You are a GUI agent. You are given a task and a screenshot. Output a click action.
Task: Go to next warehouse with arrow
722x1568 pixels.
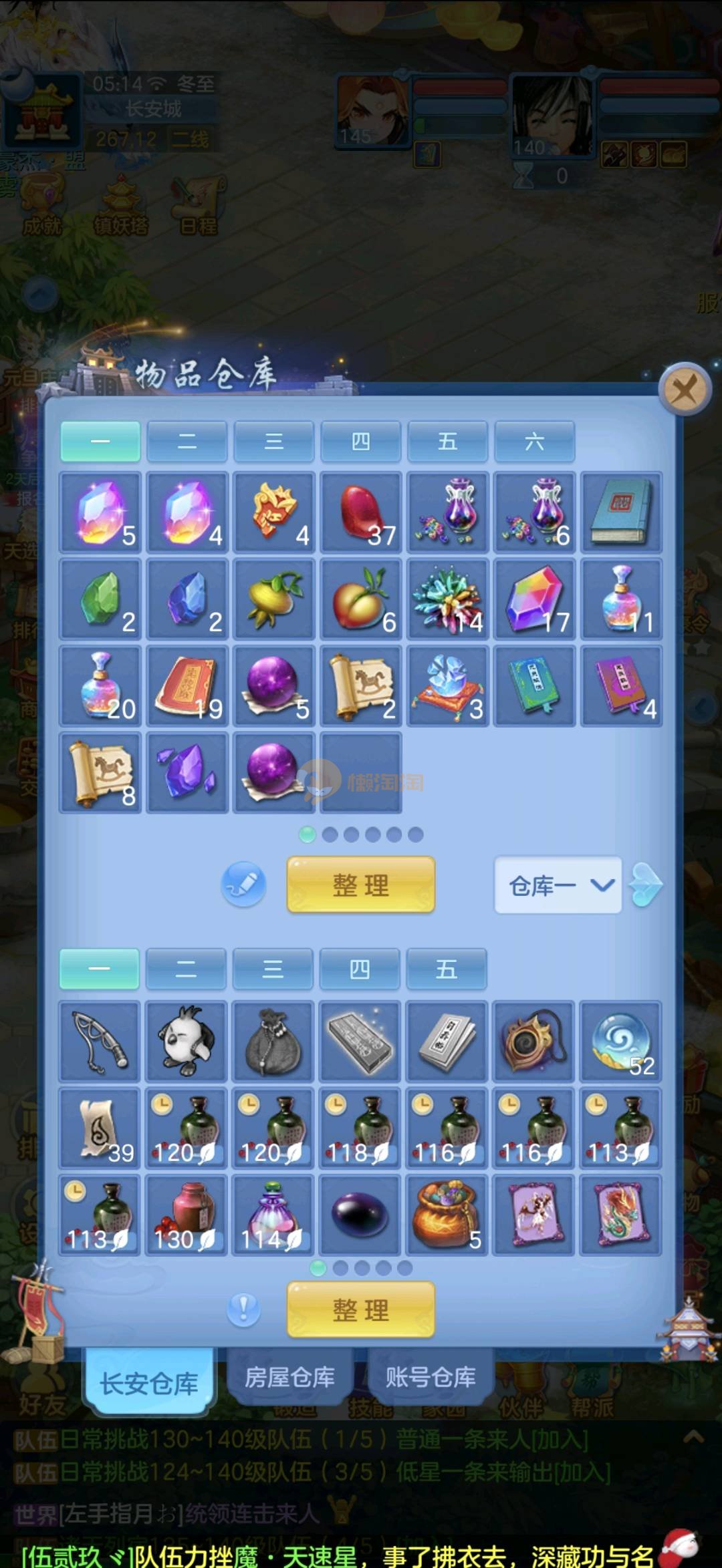[646, 885]
